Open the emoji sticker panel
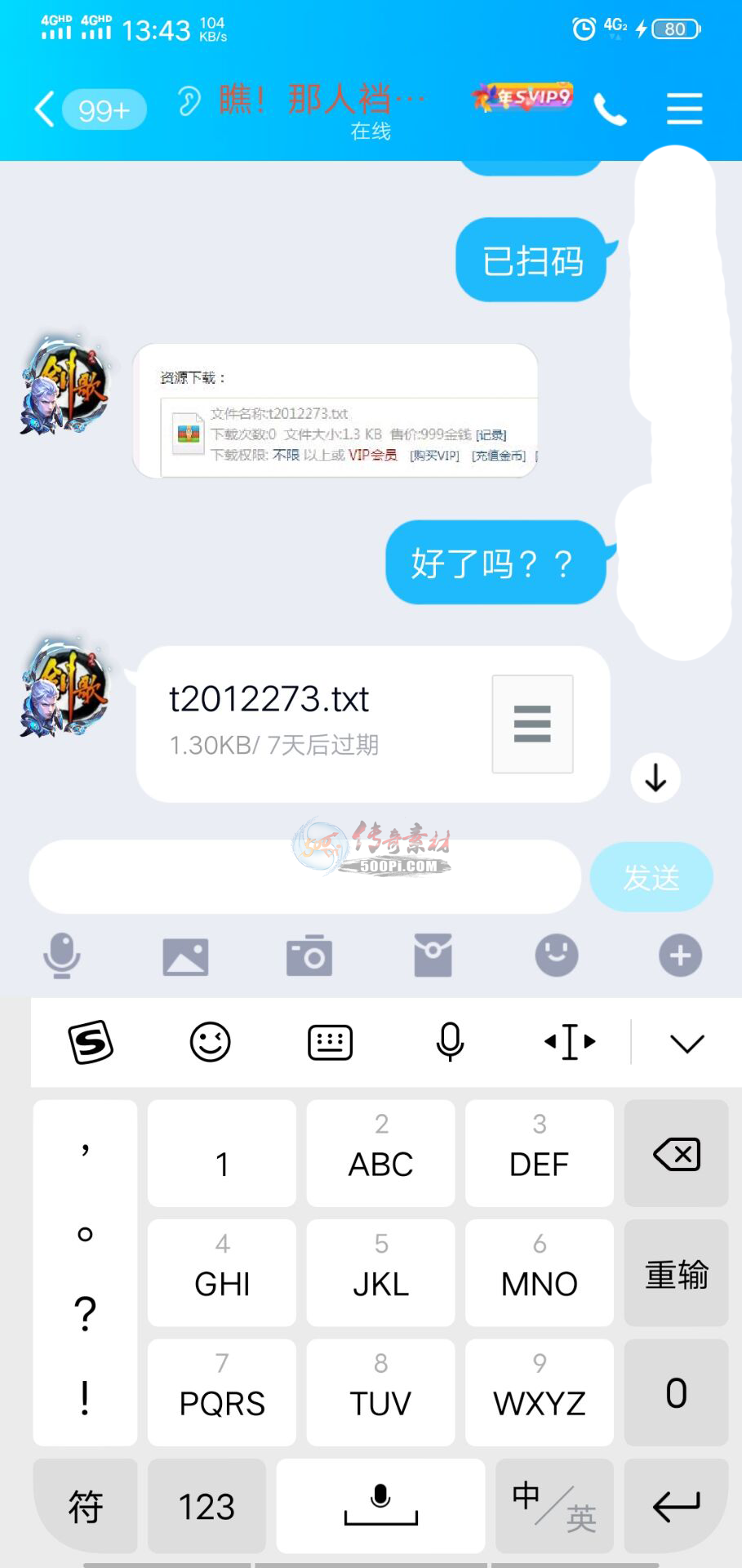The image size is (742, 1568). pyautogui.click(x=557, y=955)
